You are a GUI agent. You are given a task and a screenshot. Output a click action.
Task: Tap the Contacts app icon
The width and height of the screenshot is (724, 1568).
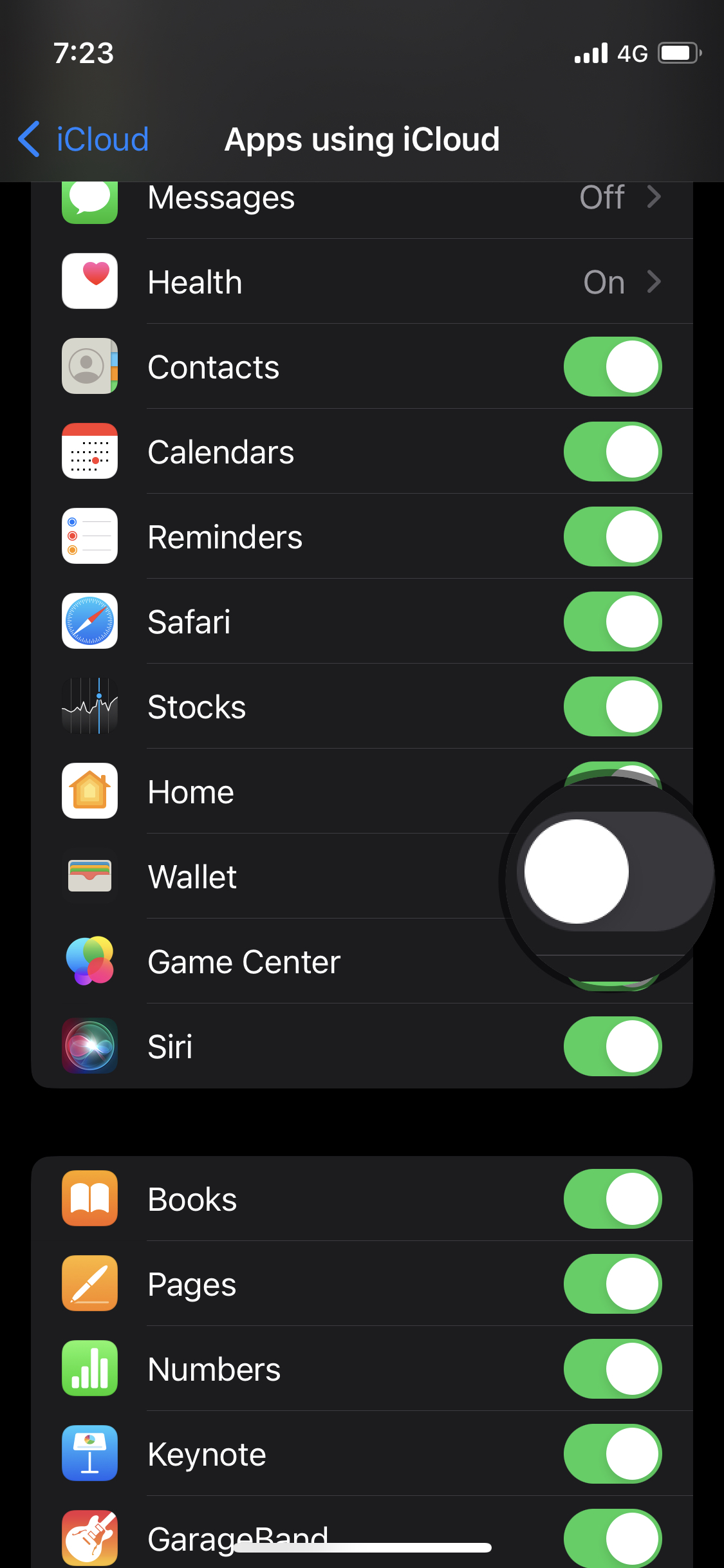(89, 366)
